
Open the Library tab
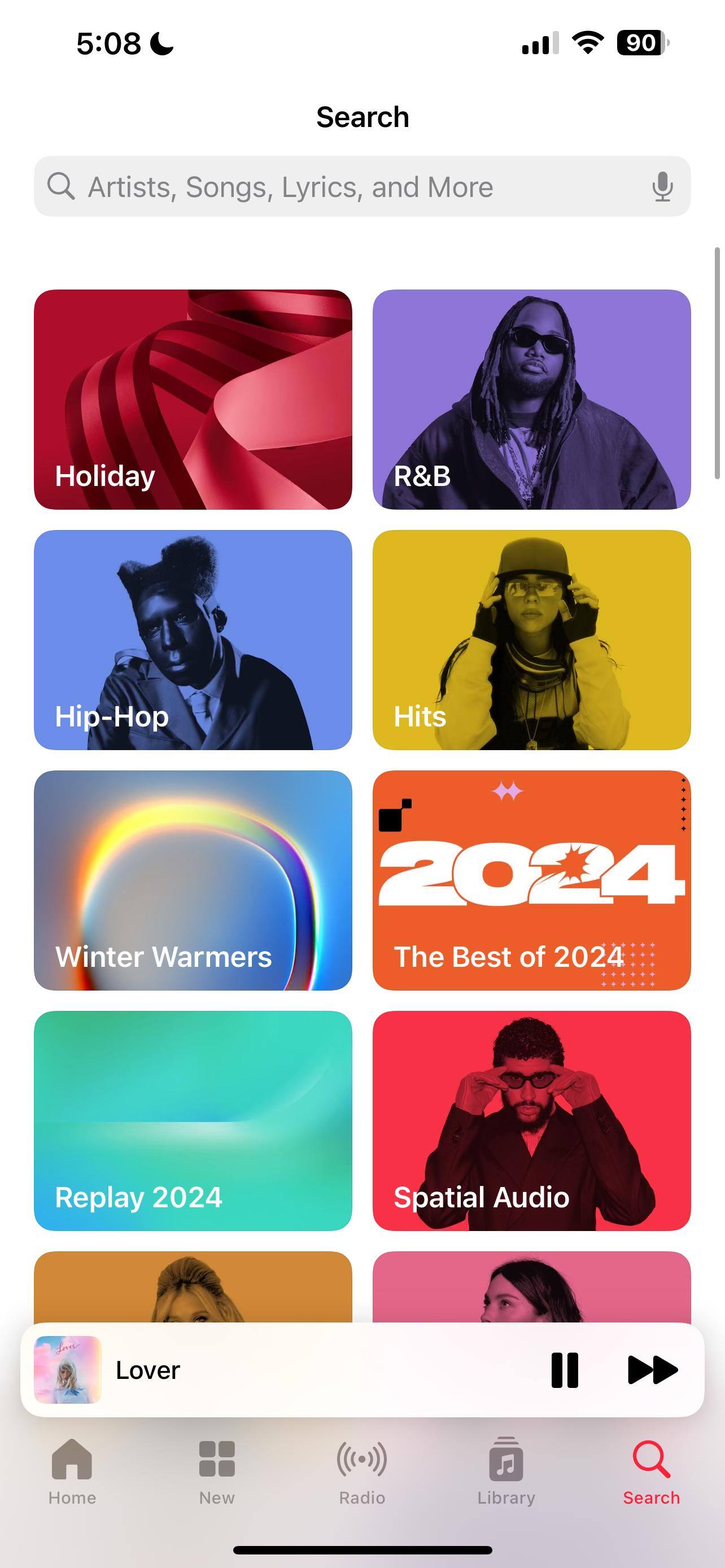click(x=506, y=1470)
